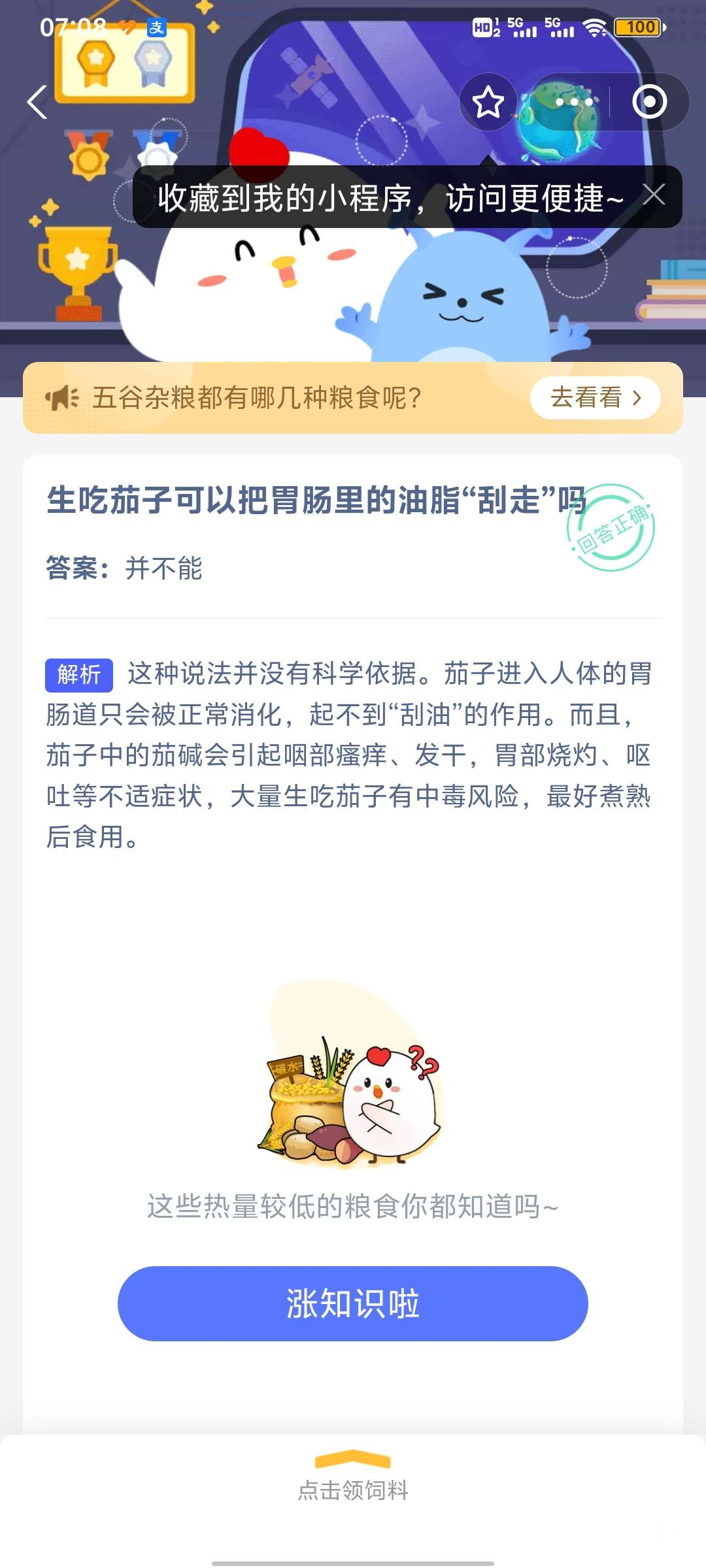Dismiss the 收藏到我的小程序 tooltip
This screenshot has height=1568, width=706.
(x=654, y=195)
